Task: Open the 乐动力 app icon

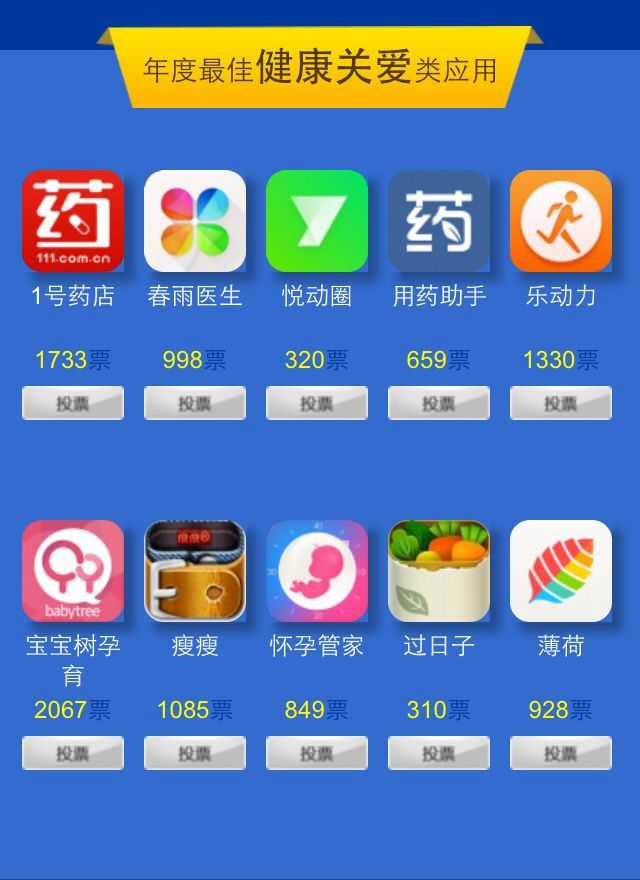Action: click(561, 221)
